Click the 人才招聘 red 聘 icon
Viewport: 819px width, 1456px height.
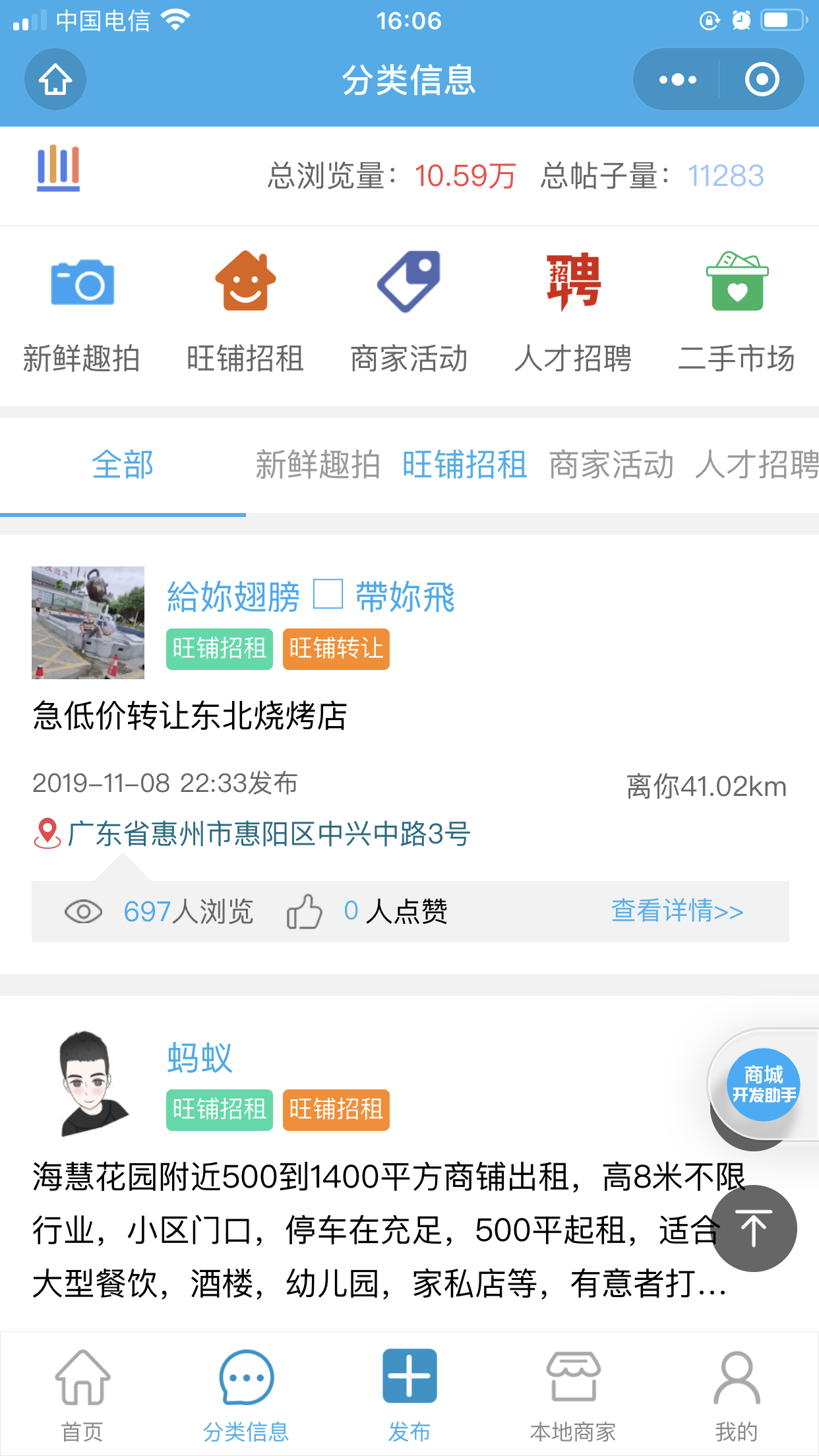(573, 282)
